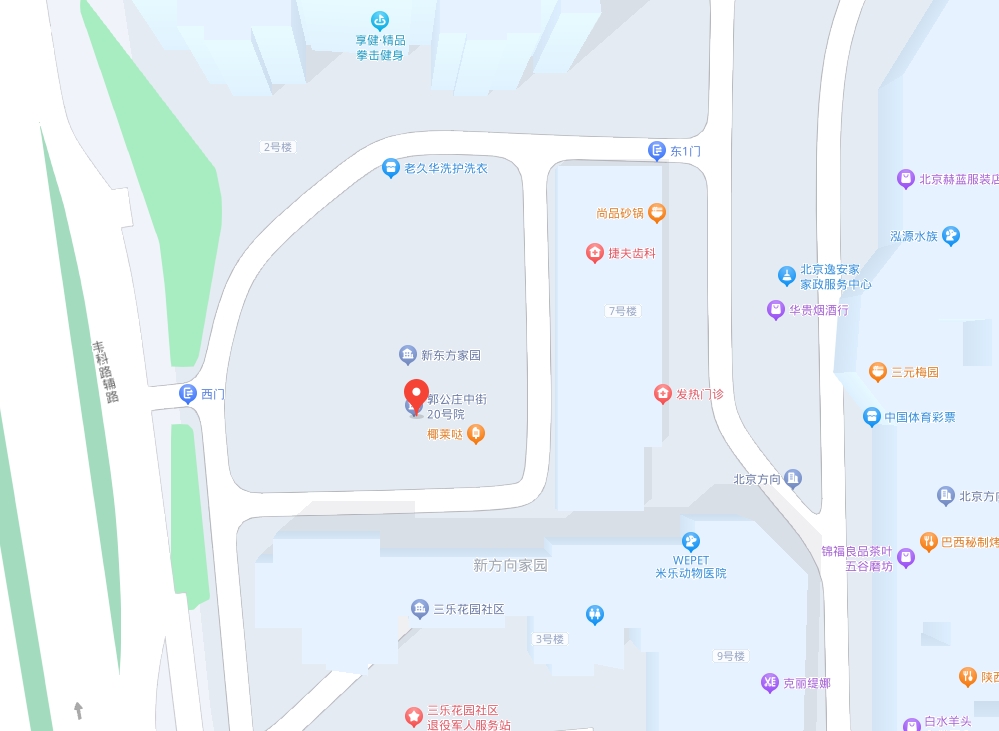
Task: Open the 北京逸安家家政服务中心 marker
Action: [x=787, y=274]
